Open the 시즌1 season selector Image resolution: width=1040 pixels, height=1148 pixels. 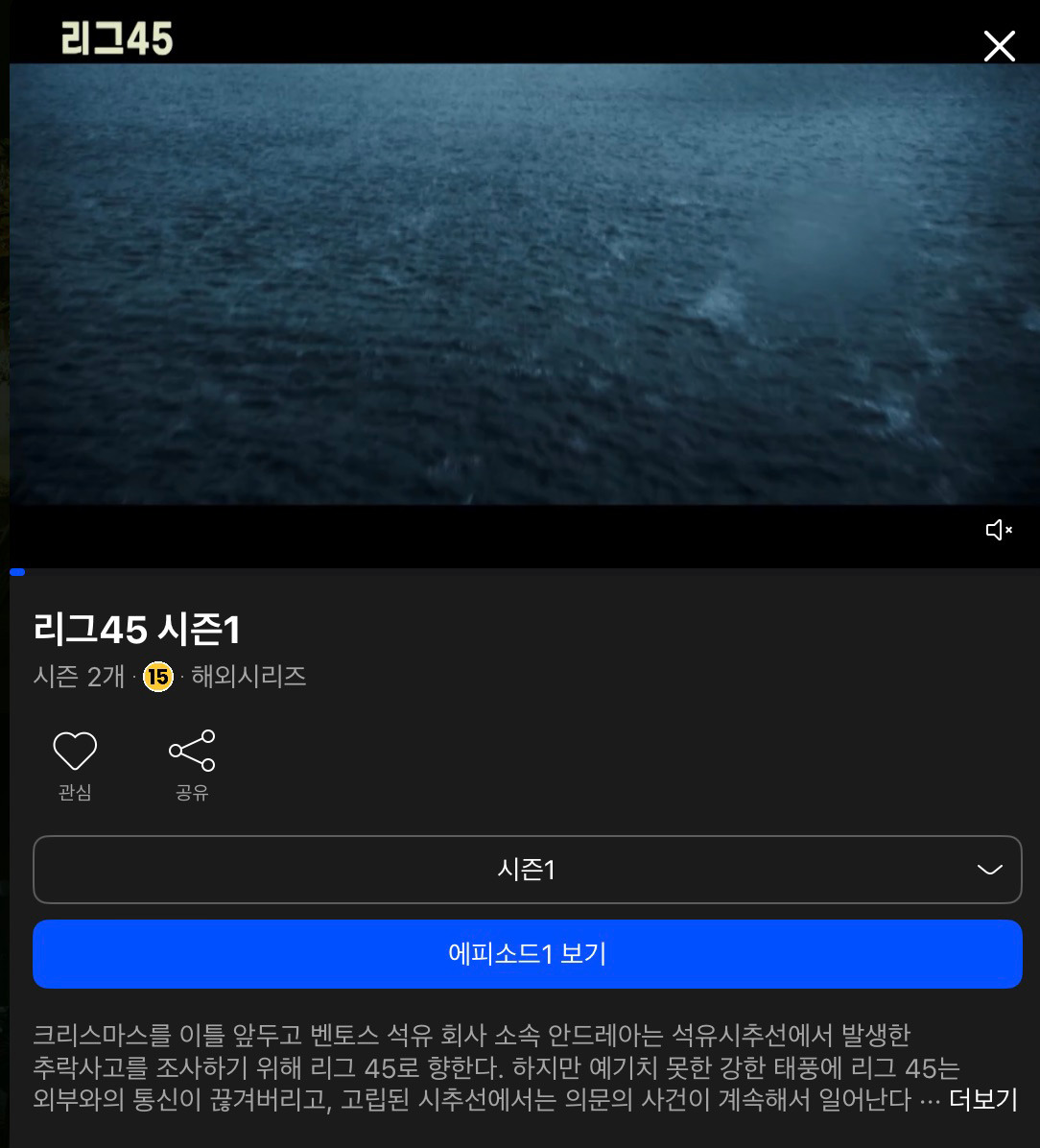(x=527, y=870)
